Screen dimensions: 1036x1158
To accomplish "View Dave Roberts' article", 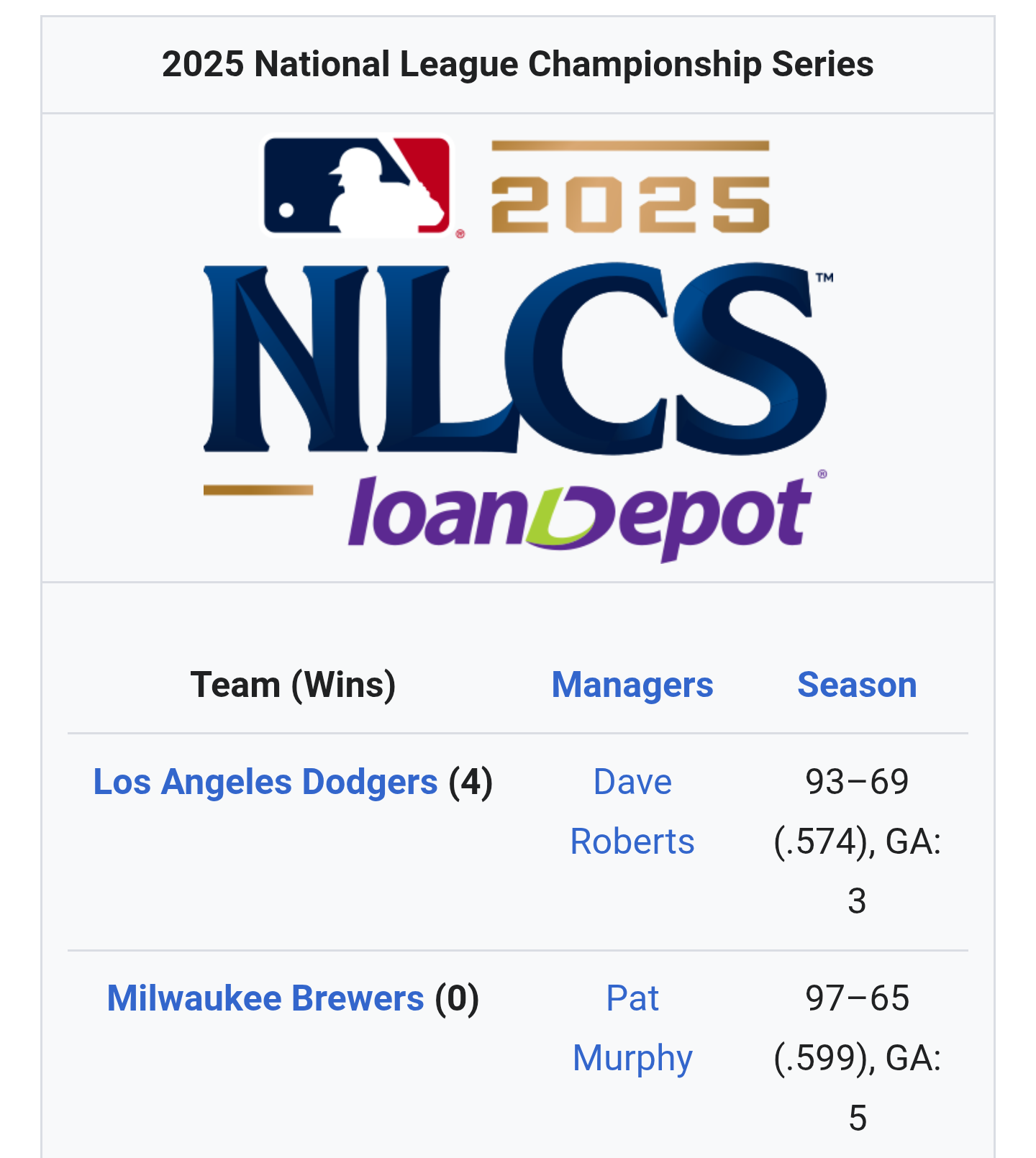I will pos(632,811).
